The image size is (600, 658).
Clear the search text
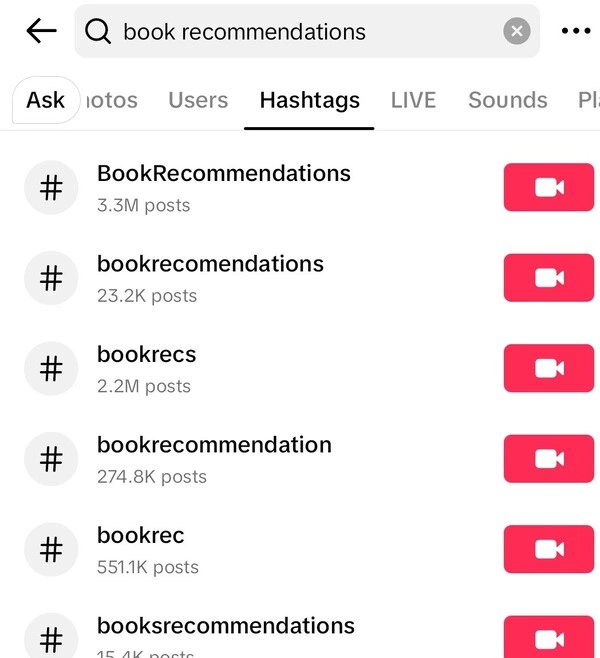pyautogui.click(x=516, y=32)
